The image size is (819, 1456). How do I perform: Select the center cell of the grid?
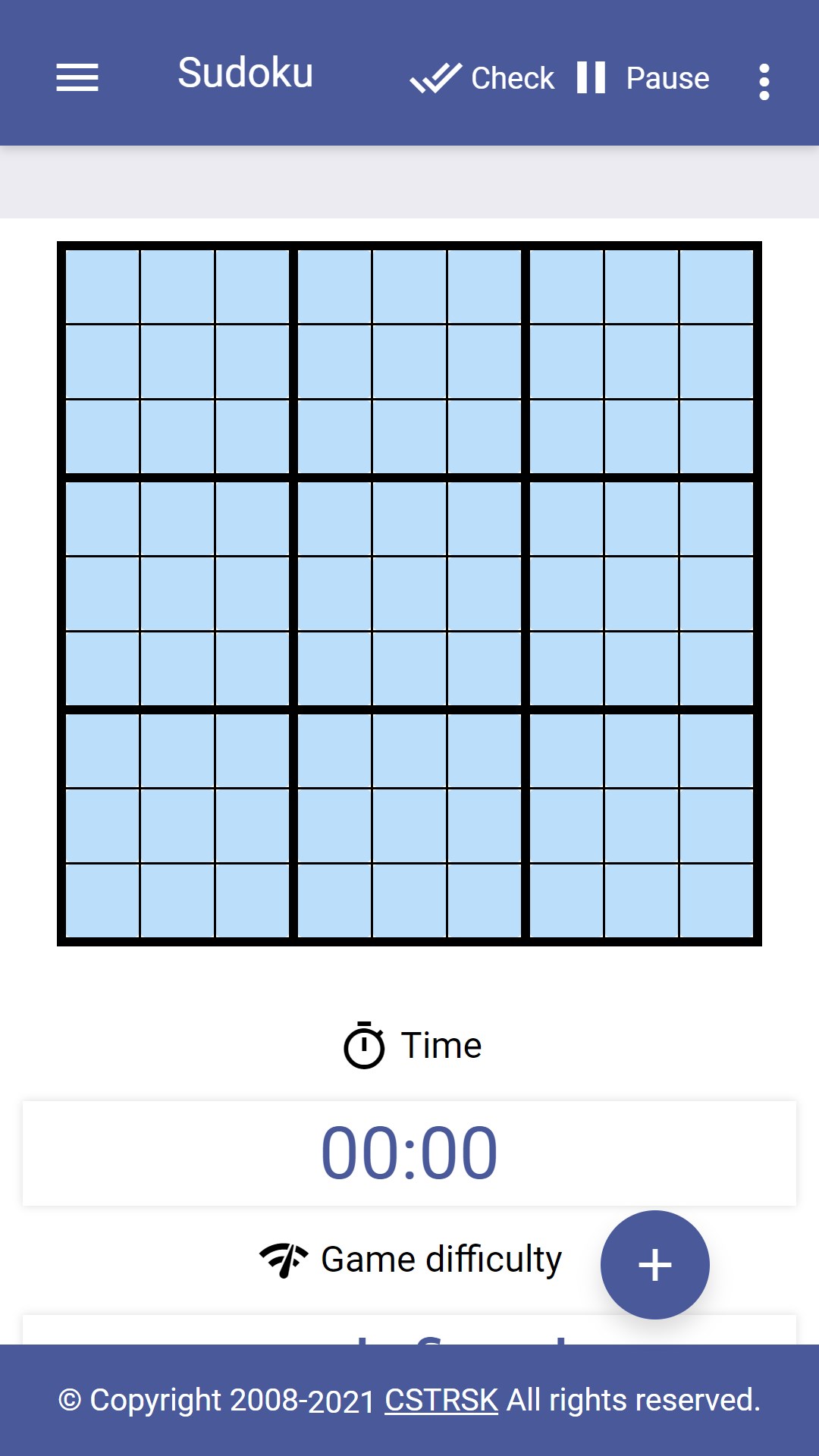409,594
